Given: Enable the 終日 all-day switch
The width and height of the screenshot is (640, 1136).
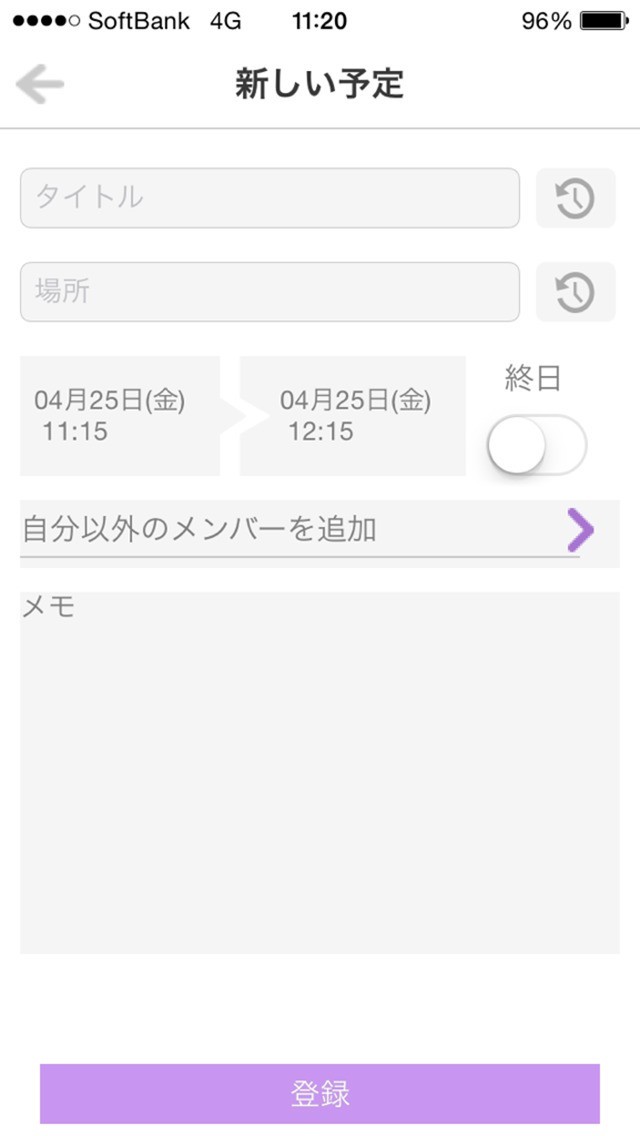Looking at the screenshot, I should pos(536,444).
